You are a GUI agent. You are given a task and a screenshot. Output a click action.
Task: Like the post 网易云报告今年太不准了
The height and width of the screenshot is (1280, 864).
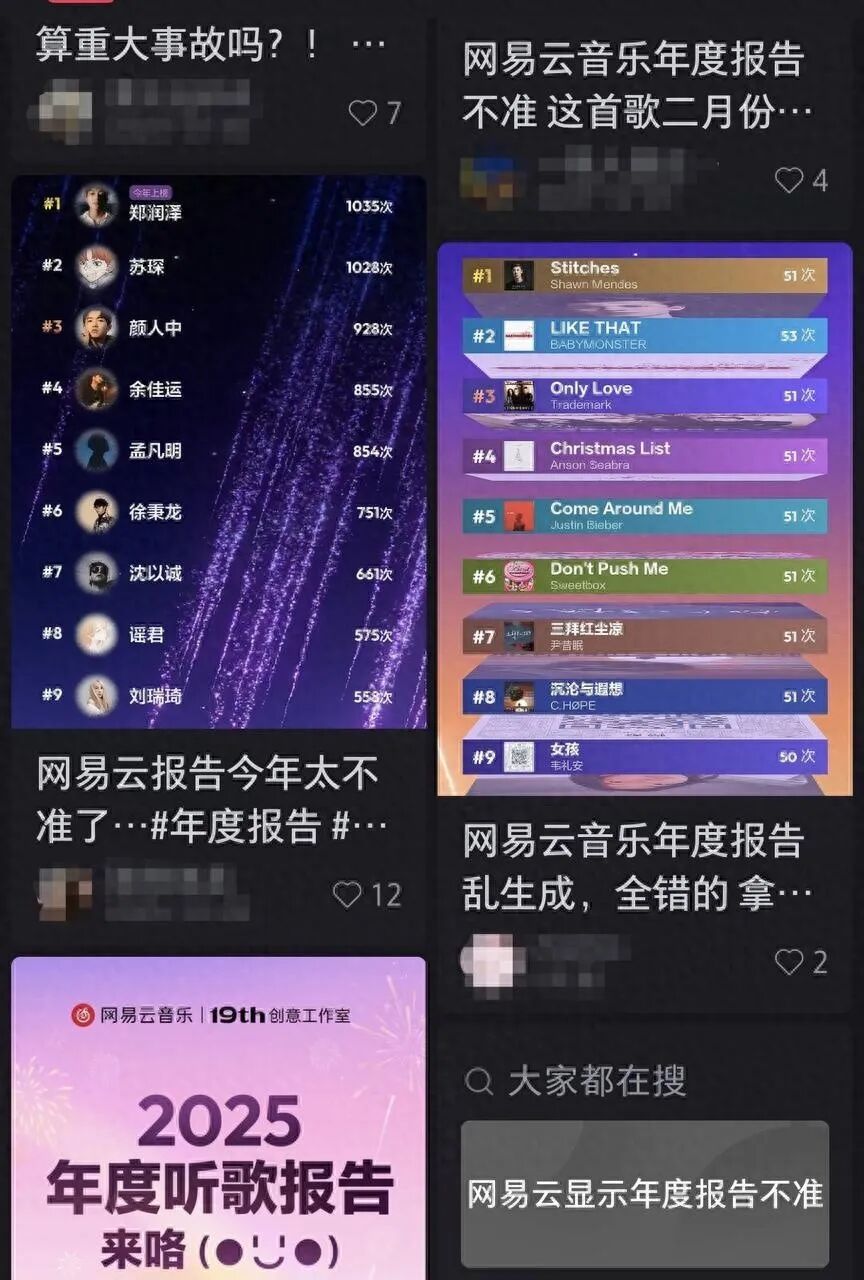tap(347, 894)
